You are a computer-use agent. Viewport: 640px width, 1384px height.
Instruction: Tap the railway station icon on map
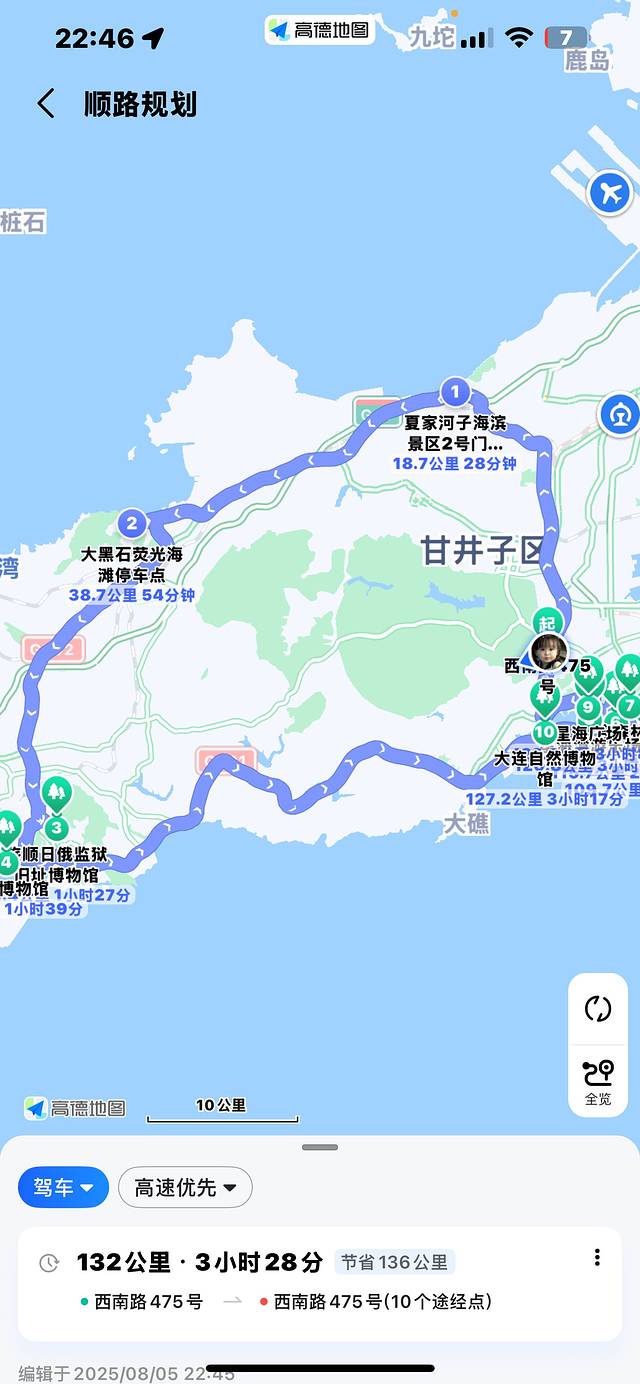click(x=619, y=413)
